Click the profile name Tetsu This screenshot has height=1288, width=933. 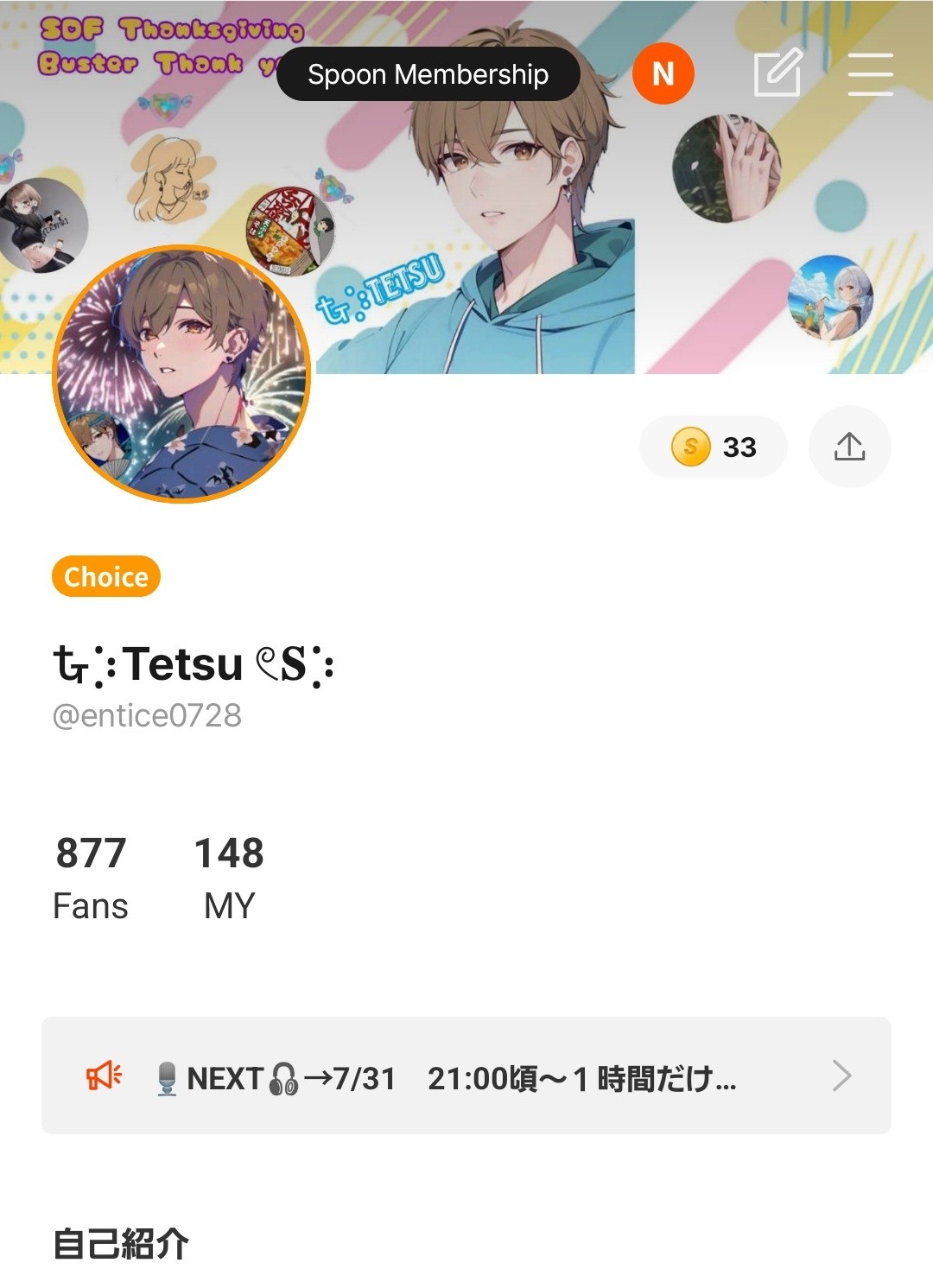[190, 662]
